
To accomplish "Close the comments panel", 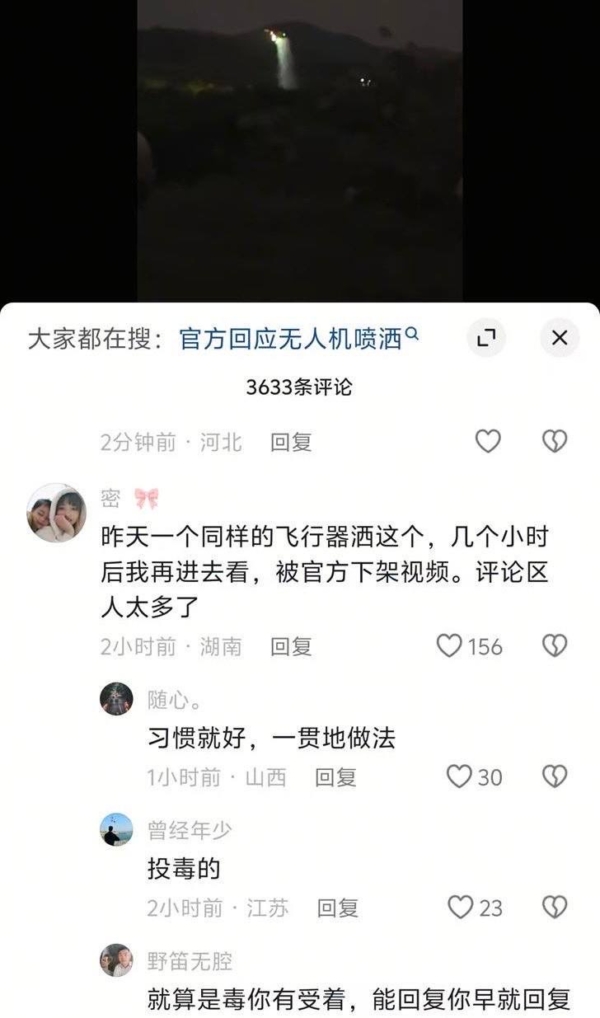I will tap(559, 338).
